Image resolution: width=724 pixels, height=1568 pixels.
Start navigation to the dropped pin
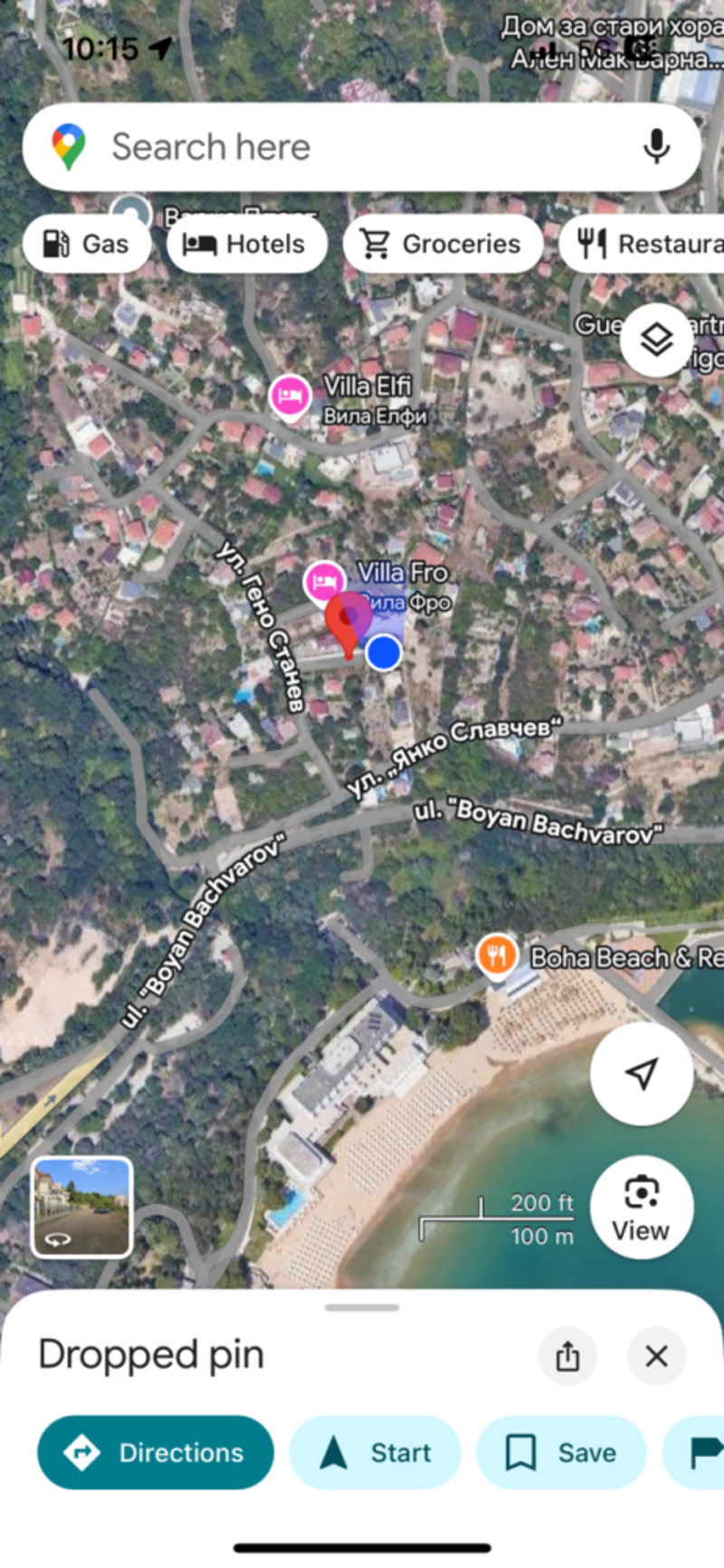[375, 1452]
